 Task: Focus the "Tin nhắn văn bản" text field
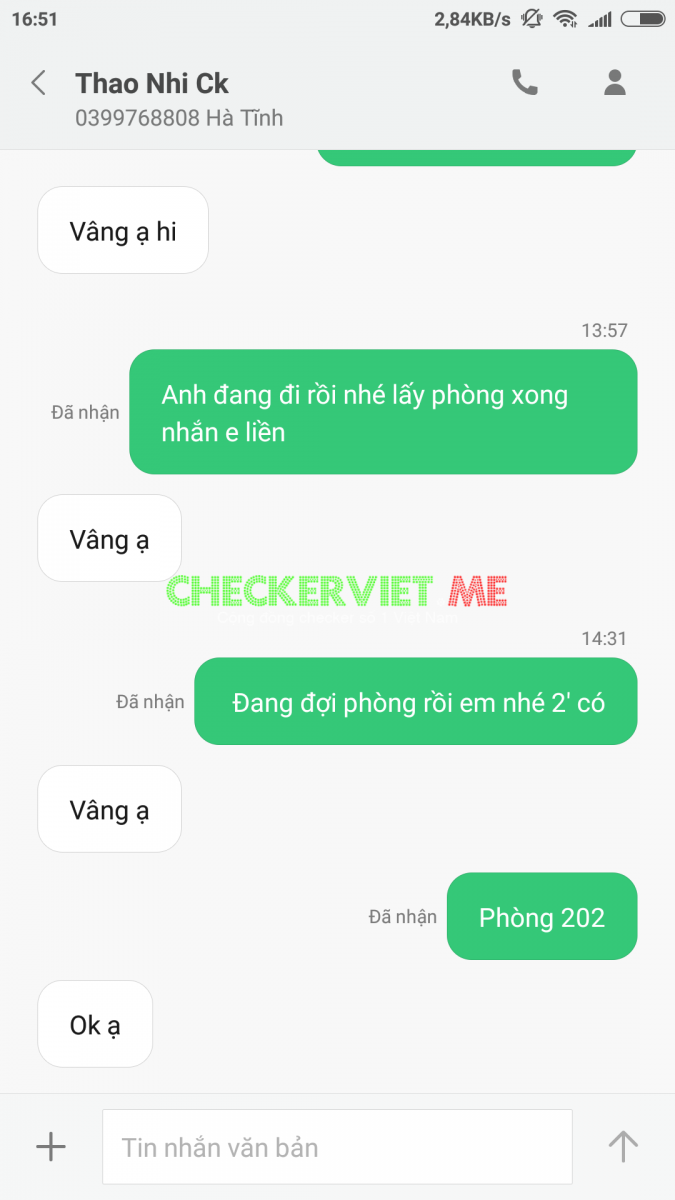pos(337,1147)
